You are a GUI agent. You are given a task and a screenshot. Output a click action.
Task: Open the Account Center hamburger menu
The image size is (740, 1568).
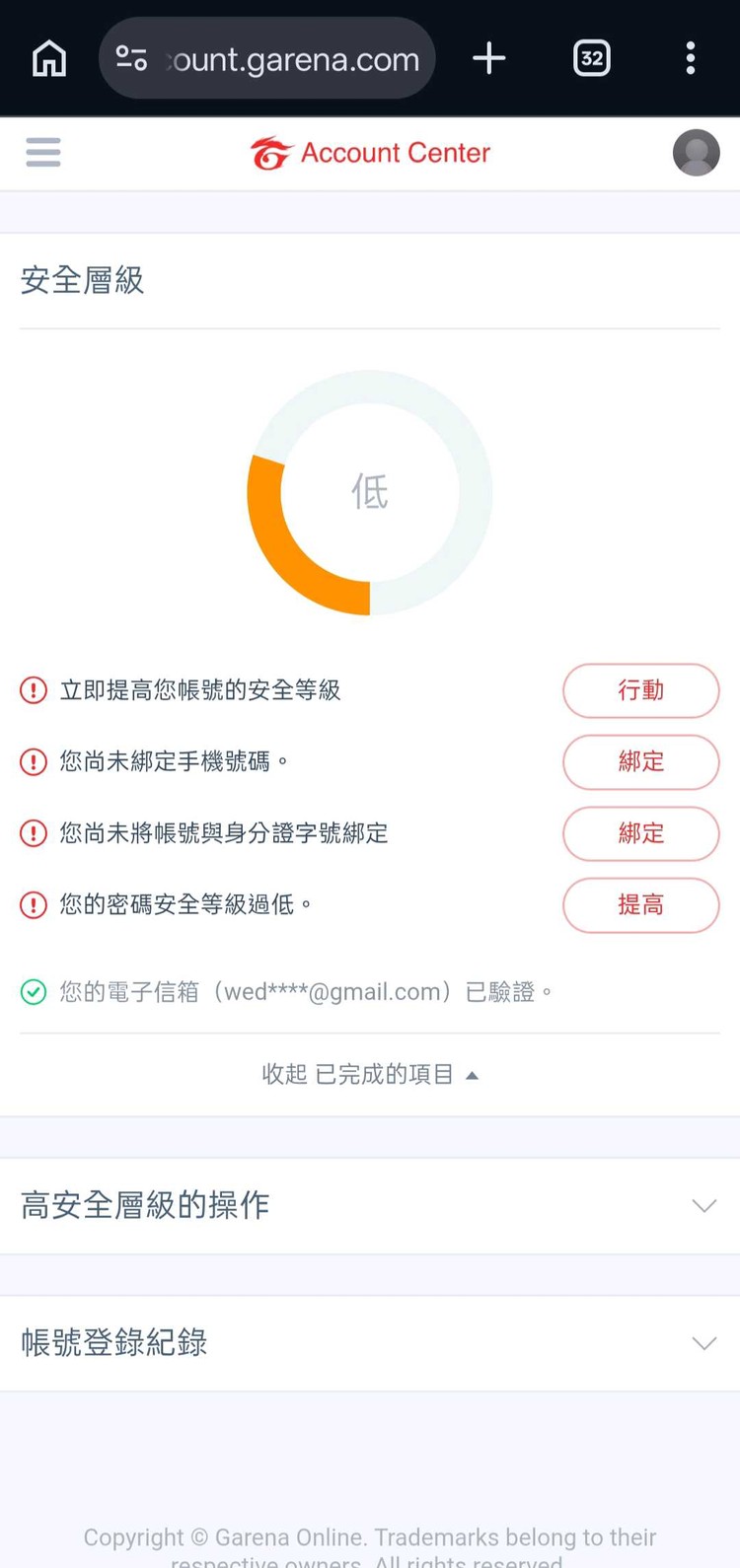pos(42,153)
